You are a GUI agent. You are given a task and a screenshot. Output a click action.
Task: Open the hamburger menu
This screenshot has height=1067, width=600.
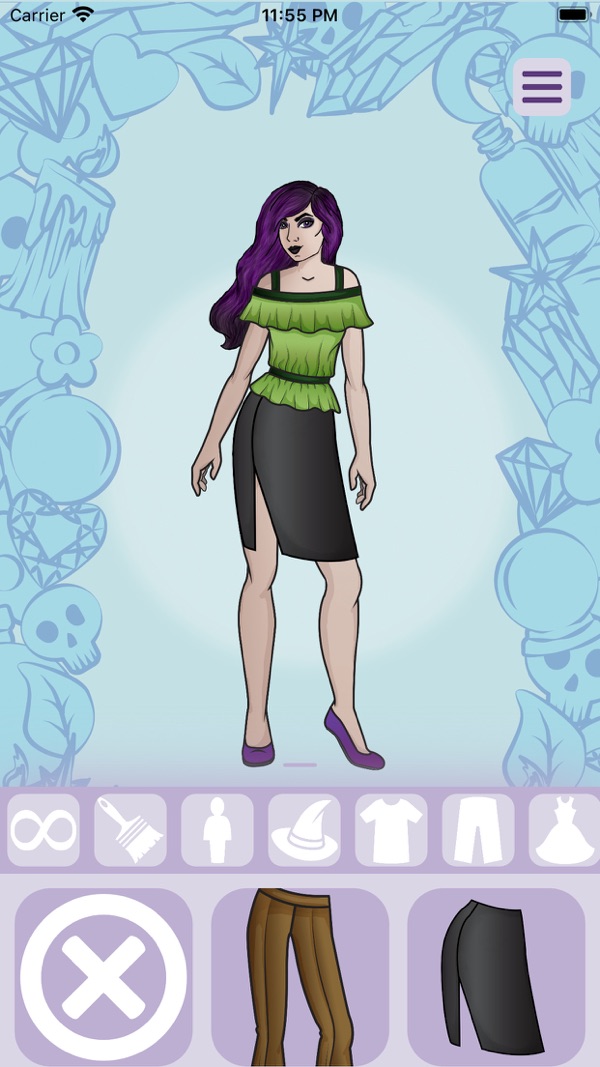[x=542, y=87]
